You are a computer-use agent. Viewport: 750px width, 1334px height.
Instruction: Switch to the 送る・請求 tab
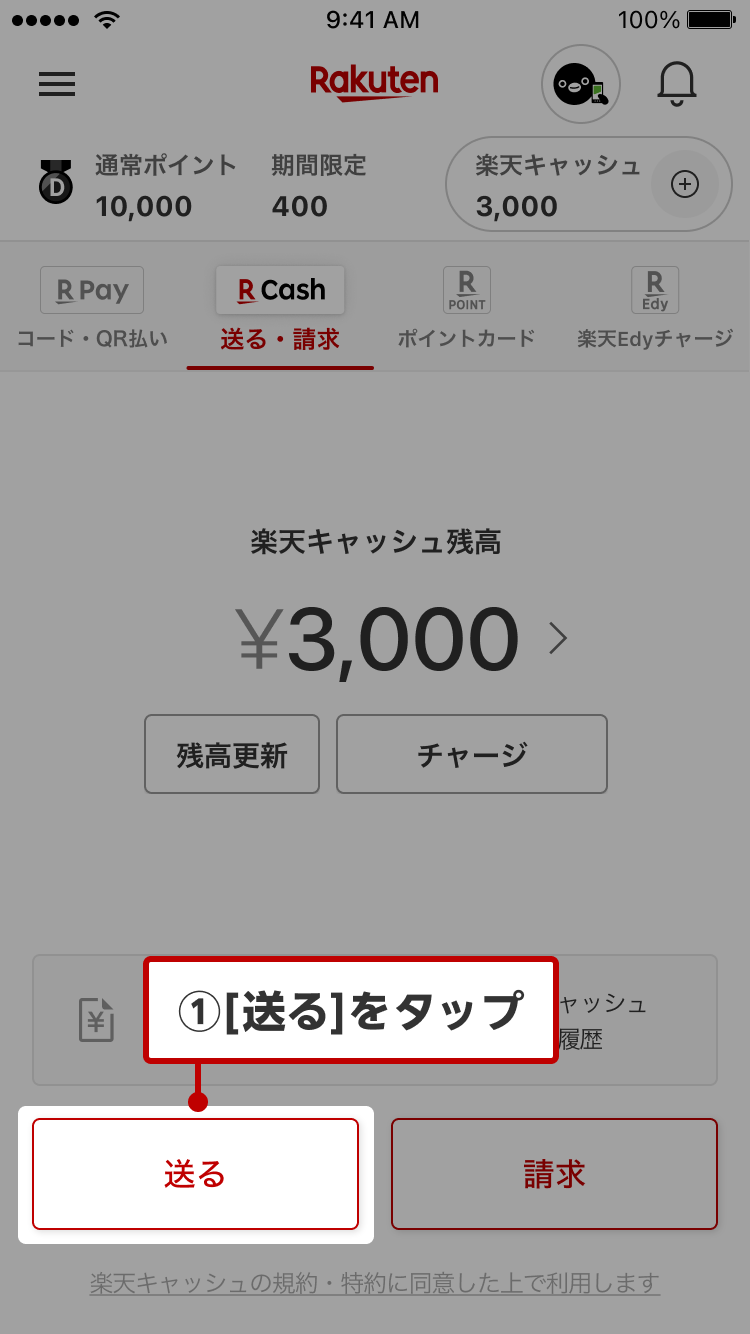(x=280, y=340)
